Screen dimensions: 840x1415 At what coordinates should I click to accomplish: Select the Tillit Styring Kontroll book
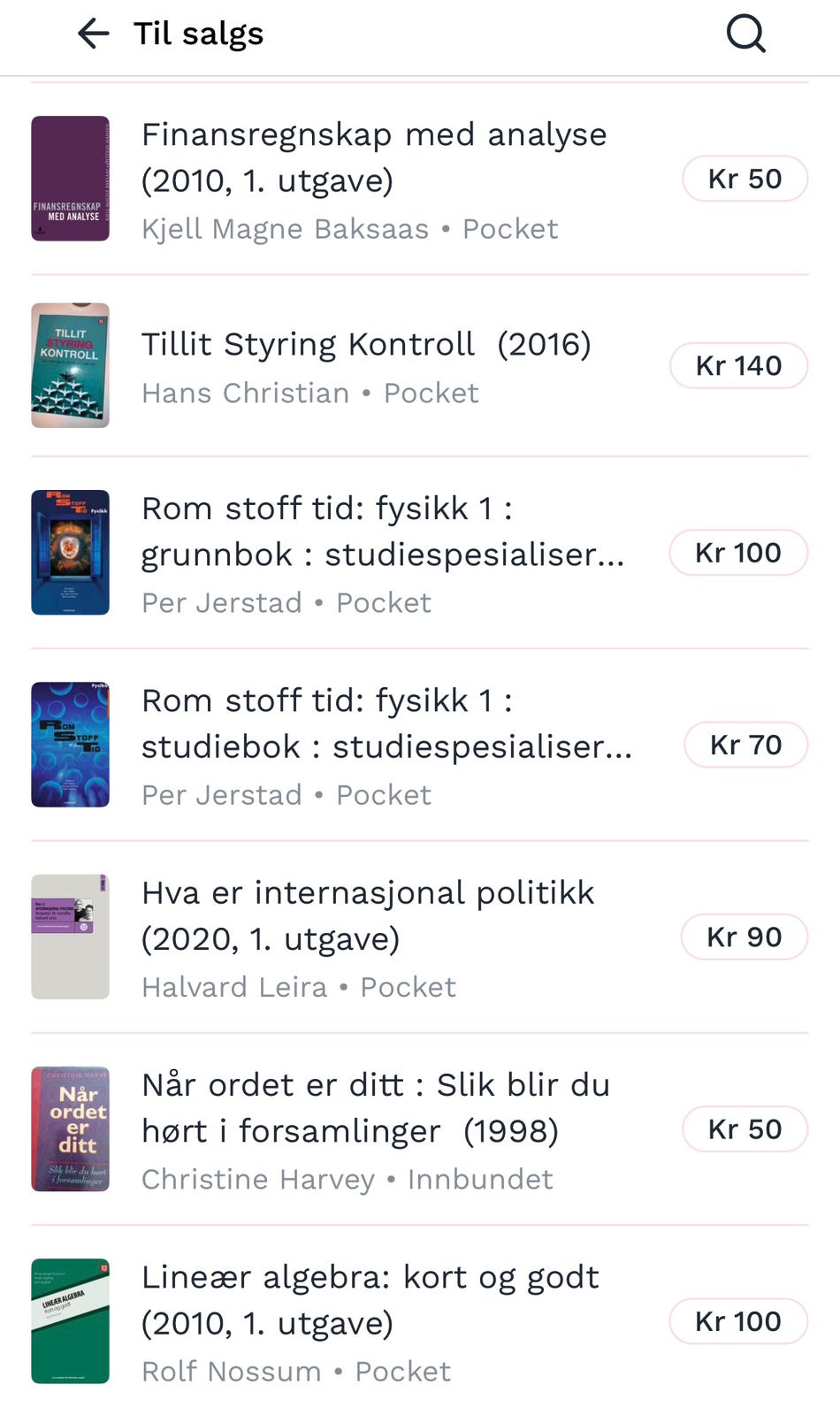point(366,344)
